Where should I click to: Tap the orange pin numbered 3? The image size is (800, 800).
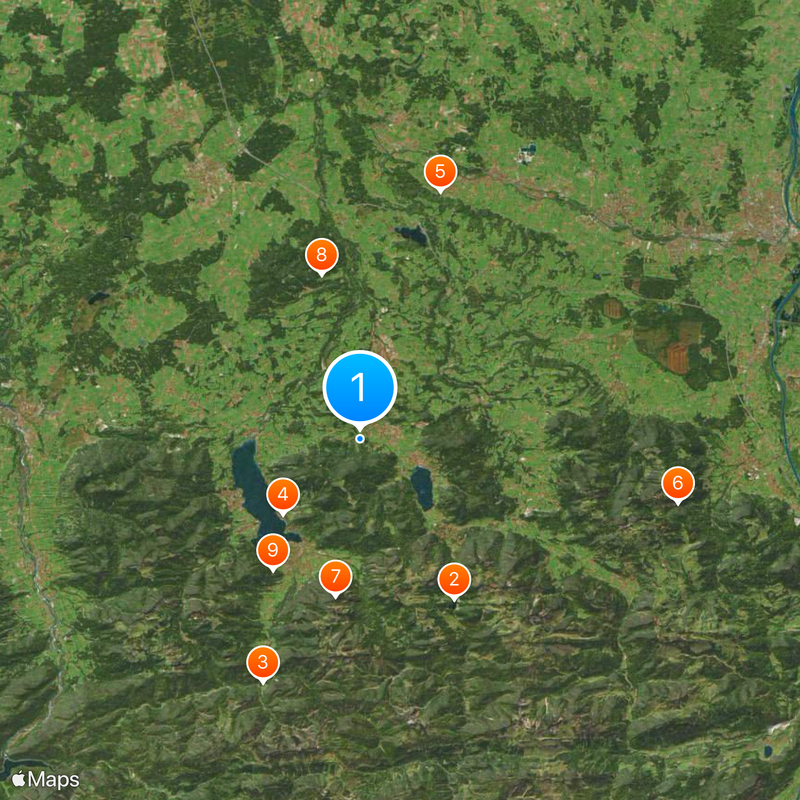pyautogui.click(x=263, y=662)
